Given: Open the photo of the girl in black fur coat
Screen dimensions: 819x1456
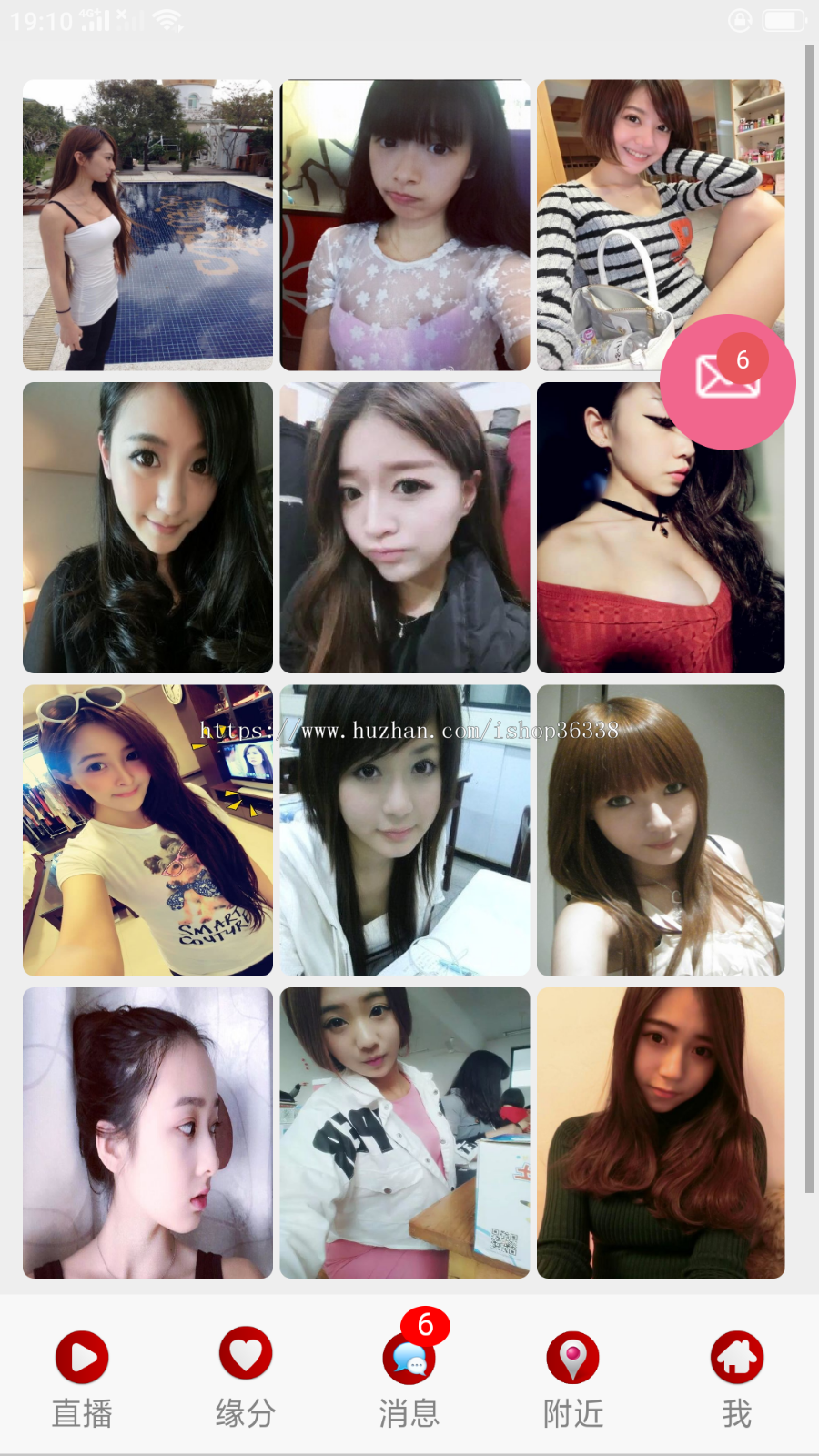Looking at the screenshot, I should click(x=147, y=528).
